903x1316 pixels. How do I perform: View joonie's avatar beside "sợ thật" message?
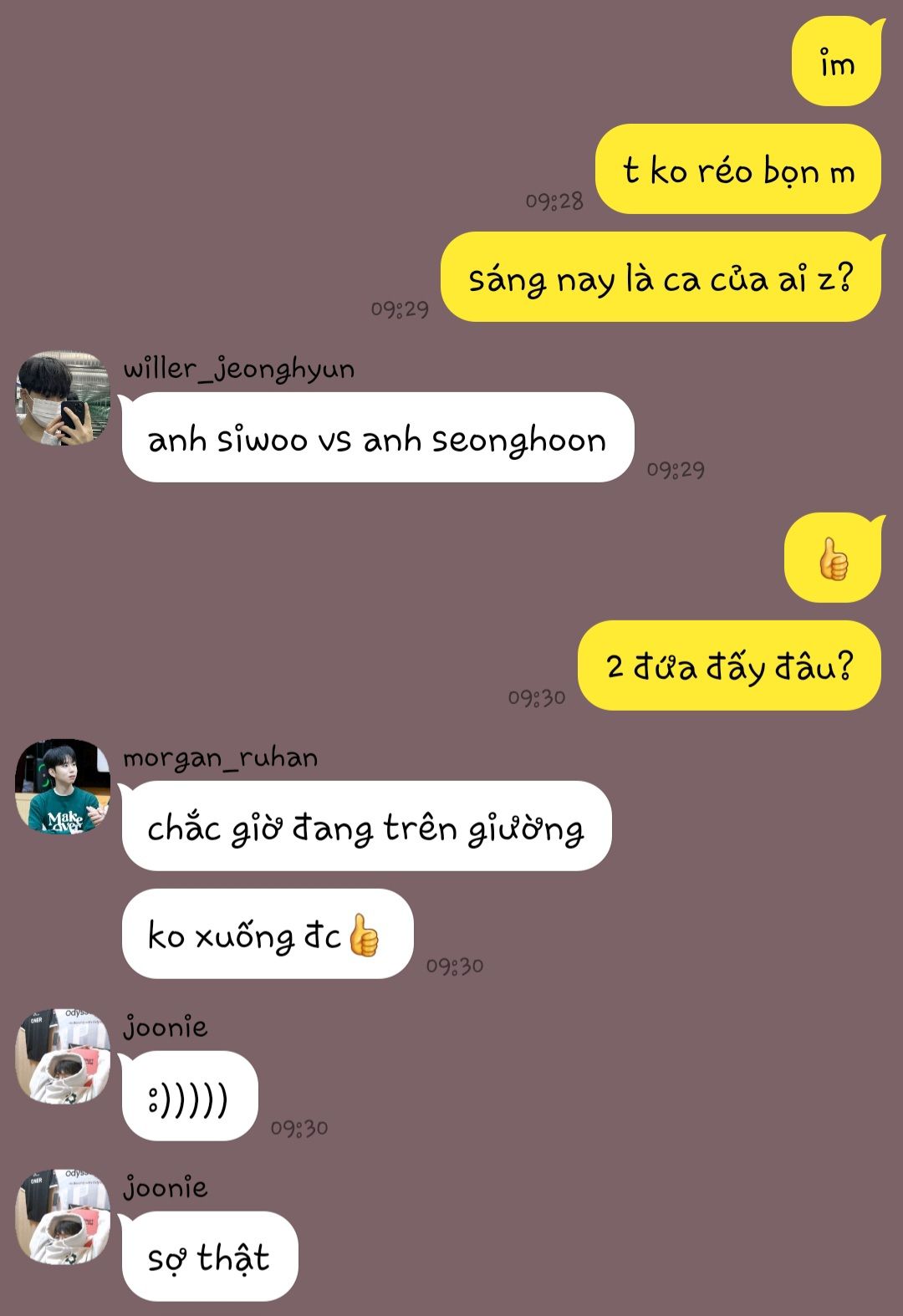coord(64,1216)
